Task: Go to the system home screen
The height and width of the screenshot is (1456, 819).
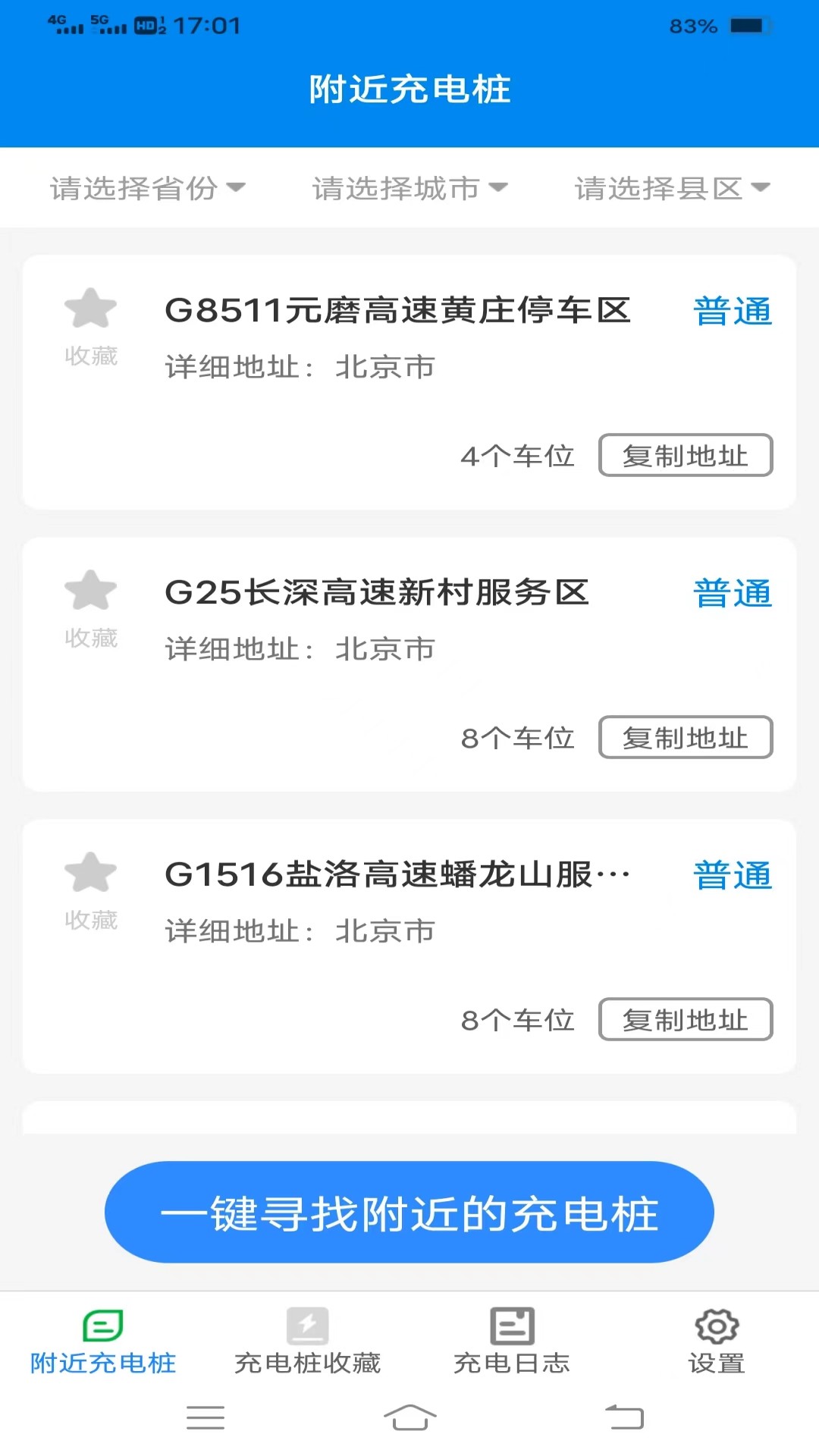Action: (410, 1417)
